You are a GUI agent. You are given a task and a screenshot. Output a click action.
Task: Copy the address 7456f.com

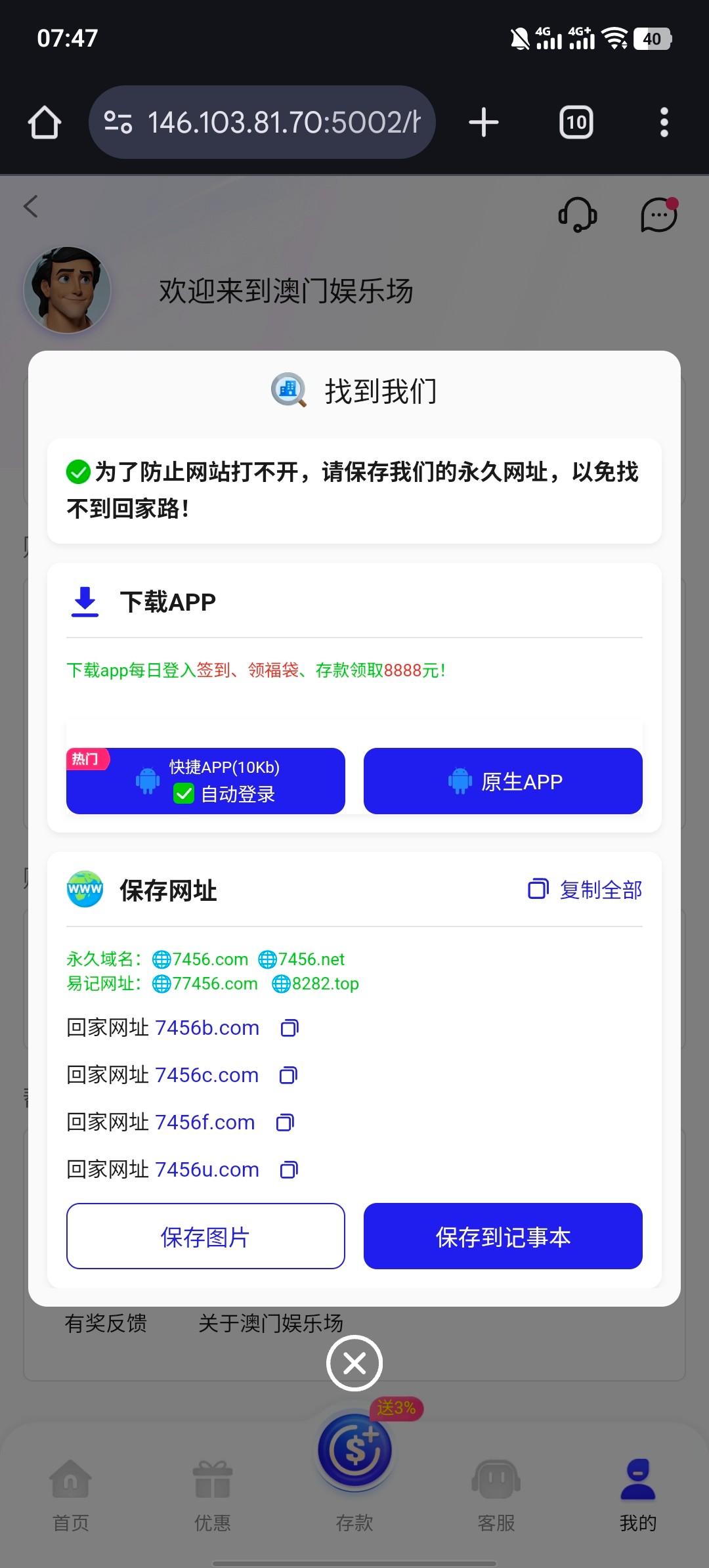[285, 1122]
